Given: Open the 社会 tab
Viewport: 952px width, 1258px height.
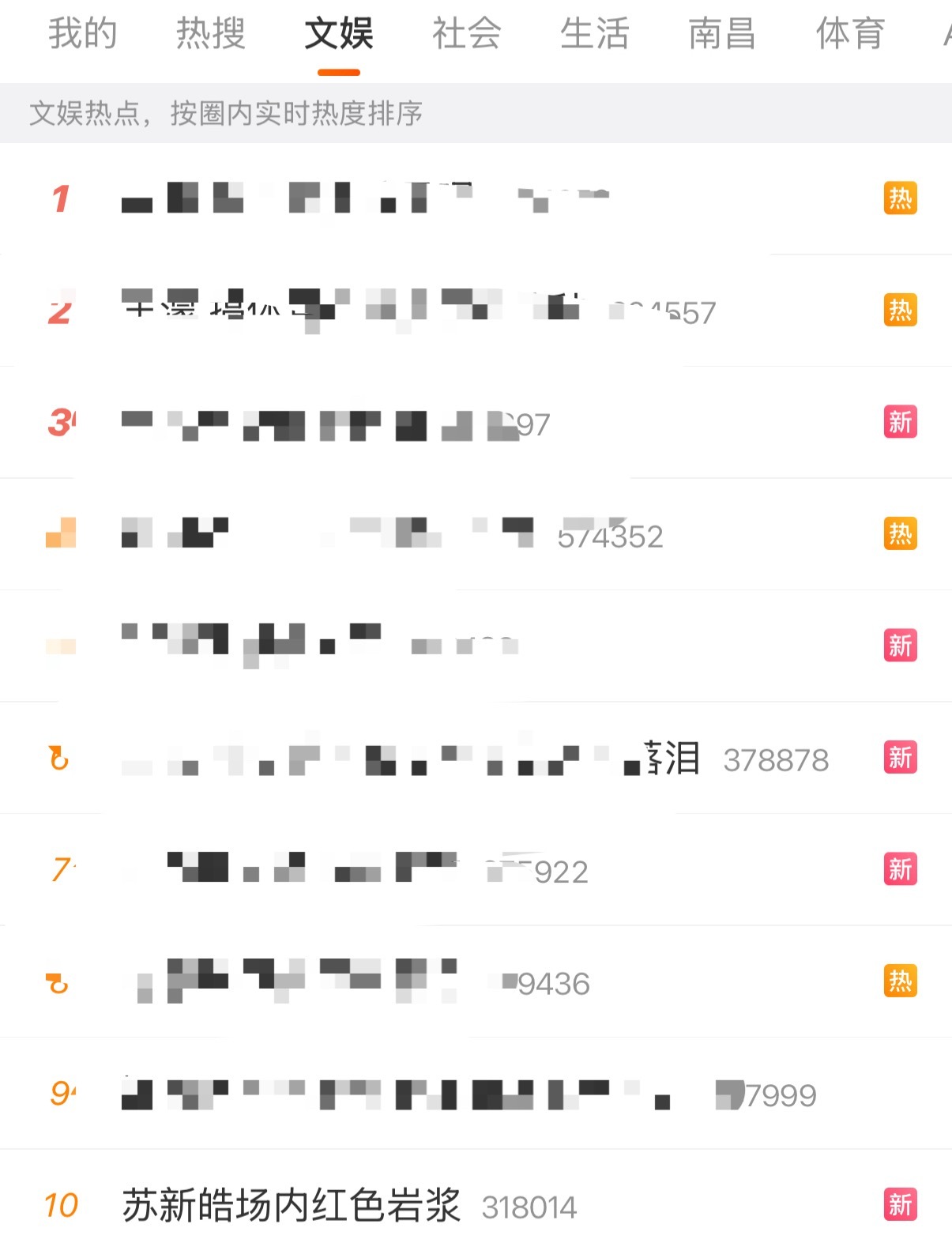Looking at the screenshot, I should pos(465,35).
